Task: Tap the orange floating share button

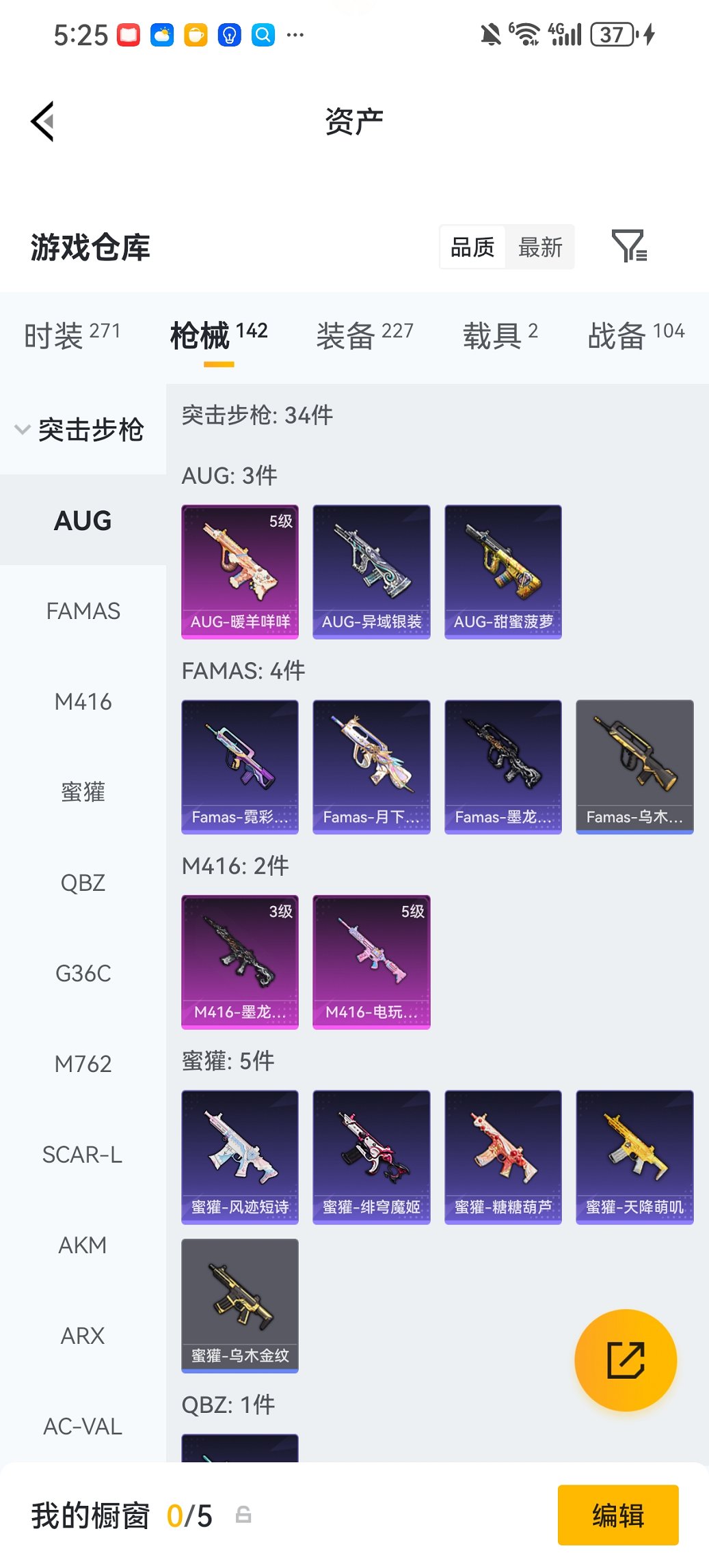Action: (x=626, y=1360)
